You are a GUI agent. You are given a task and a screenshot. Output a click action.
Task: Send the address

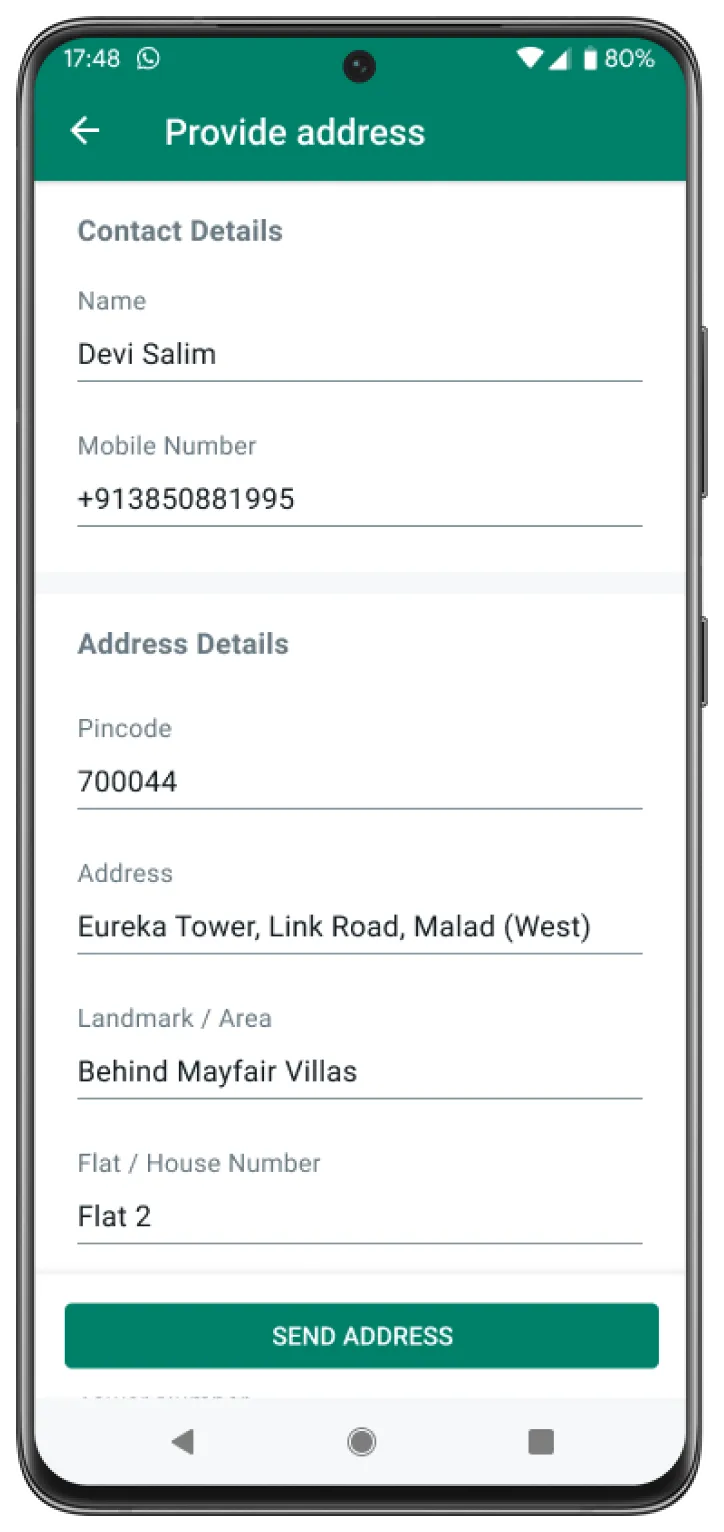tap(361, 1336)
